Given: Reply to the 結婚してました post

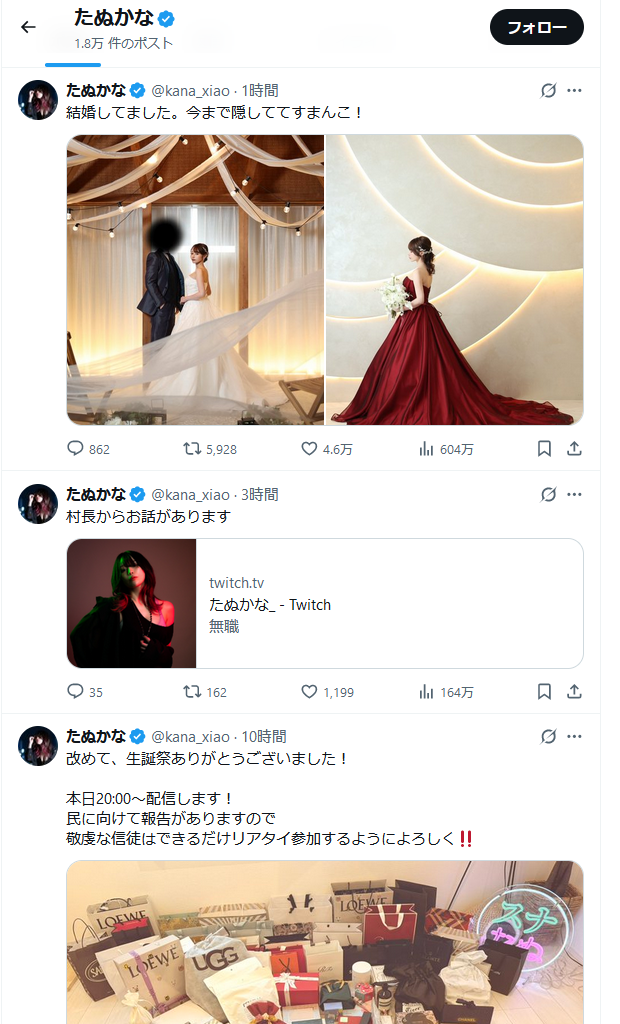Looking at the screenshot, I should 76,449.
